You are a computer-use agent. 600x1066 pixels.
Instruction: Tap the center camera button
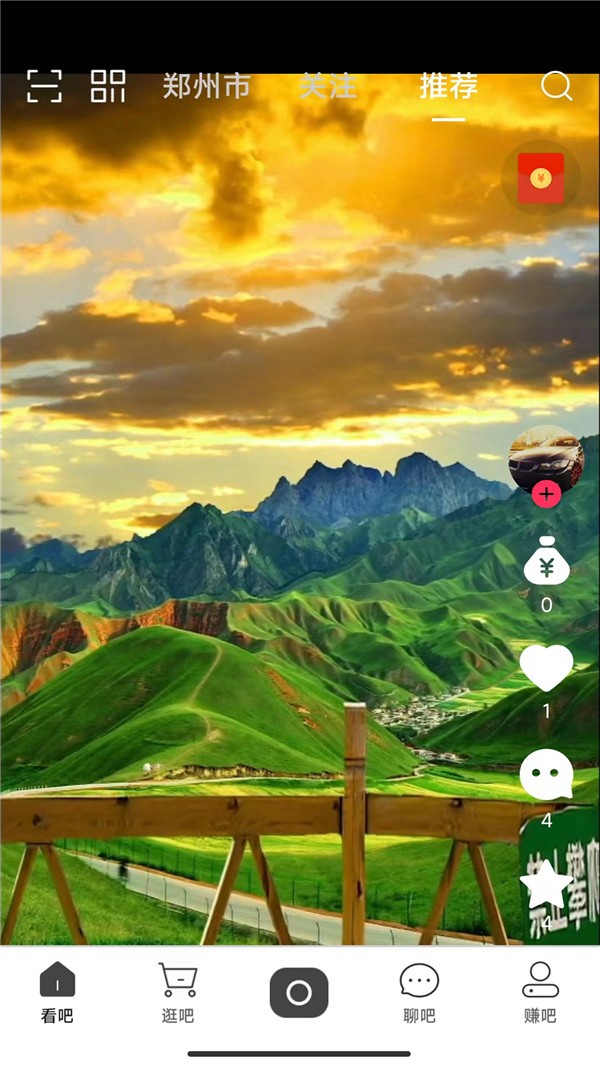click(x=299, y=993)
